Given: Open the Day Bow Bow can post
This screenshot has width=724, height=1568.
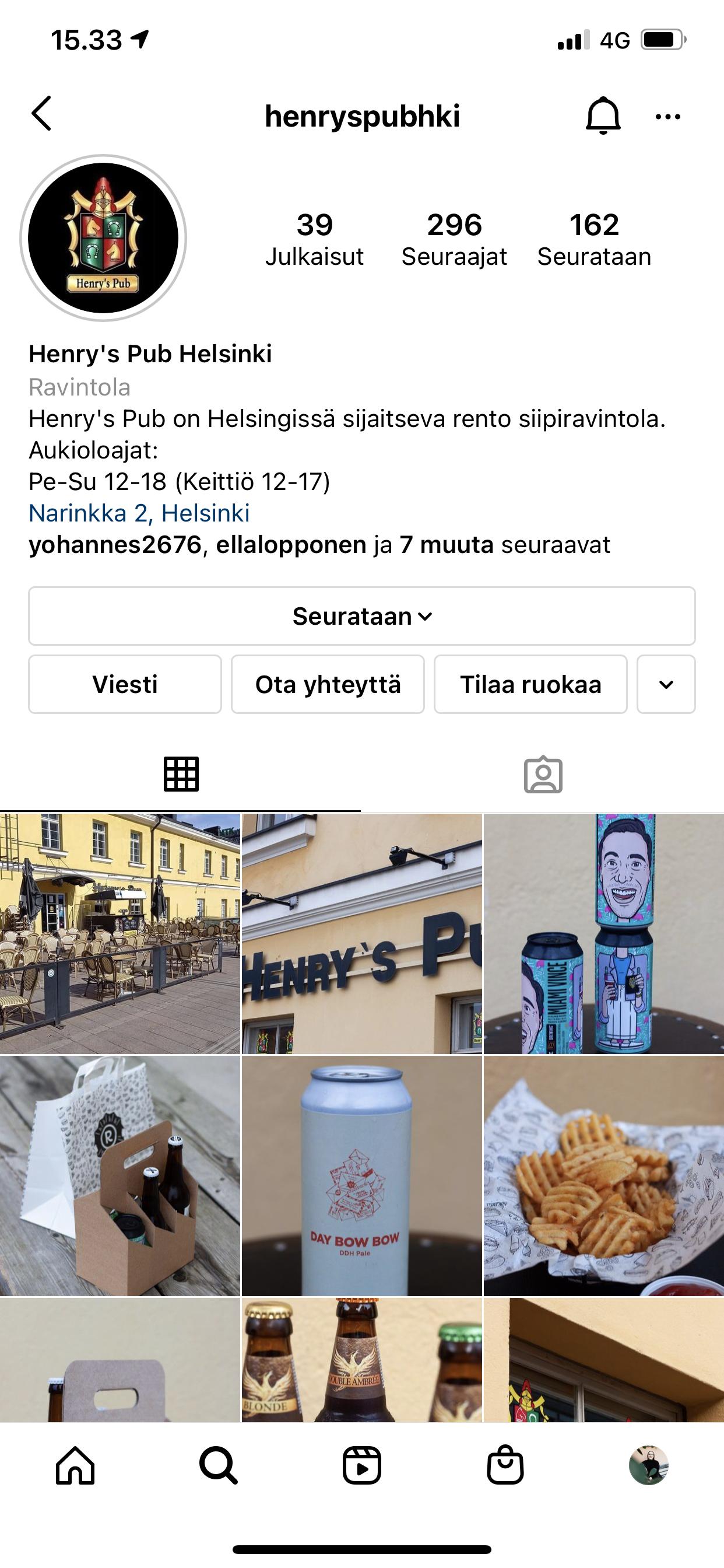Looking at the screenshot, I should tap(362, 1175).
